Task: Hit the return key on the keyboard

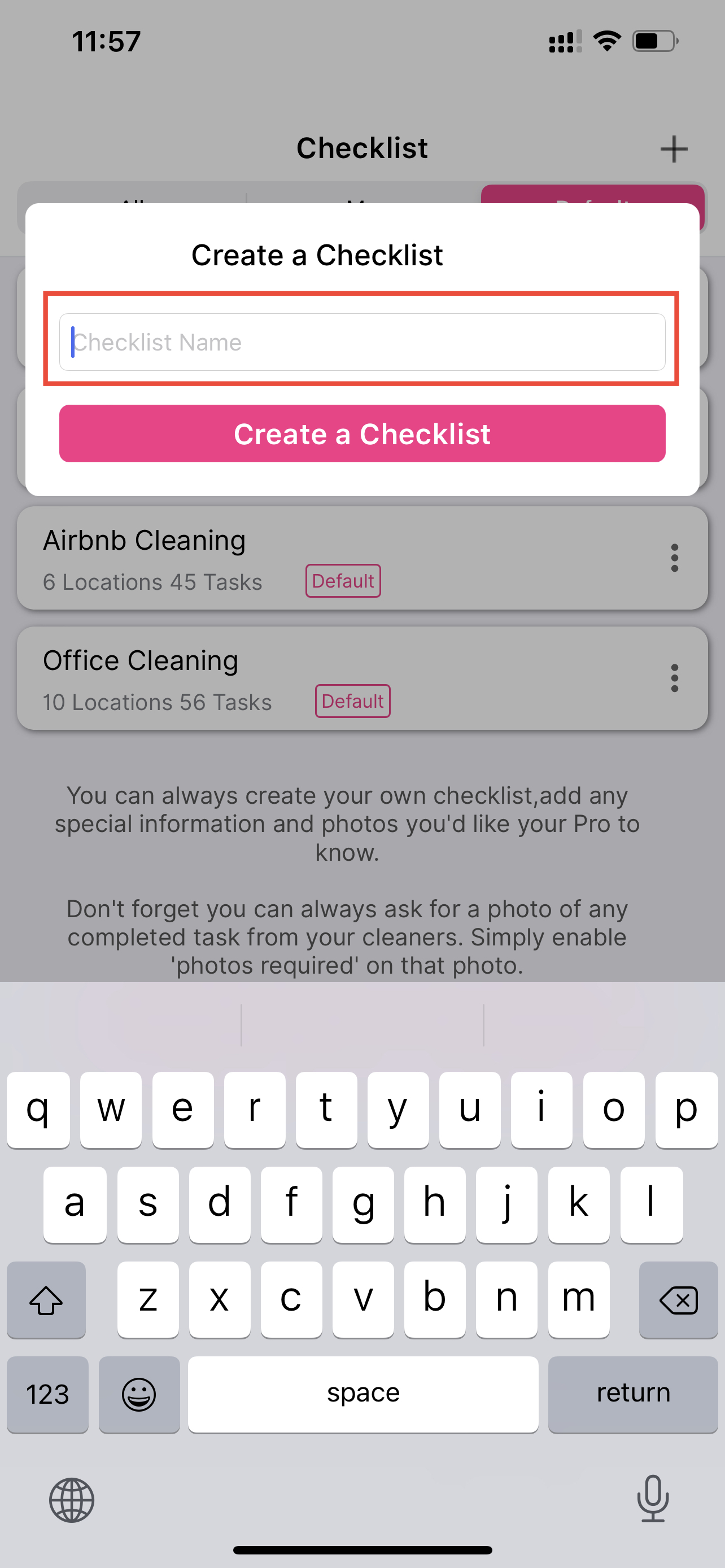Action: 633,1394
